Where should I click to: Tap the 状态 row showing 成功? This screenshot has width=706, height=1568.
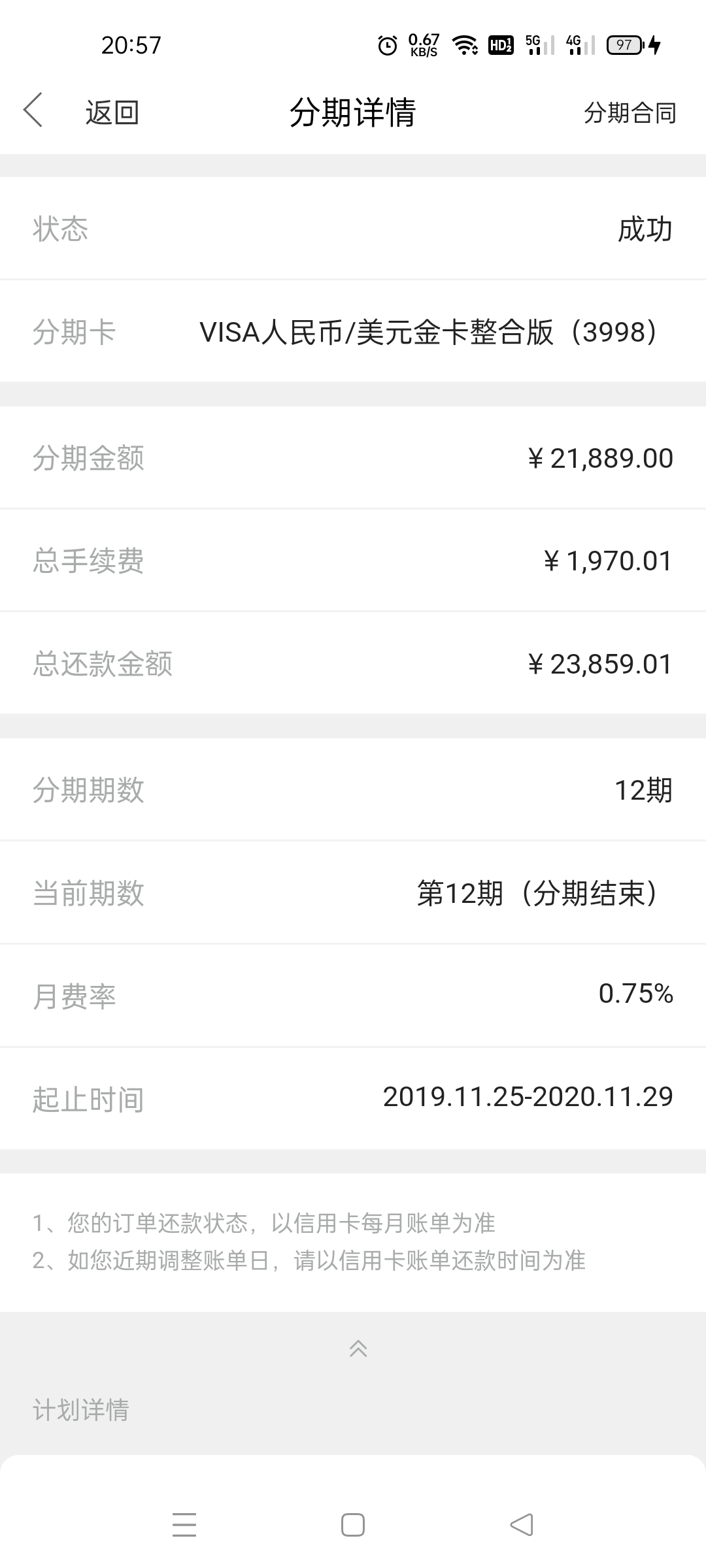[x=353, y=229]
